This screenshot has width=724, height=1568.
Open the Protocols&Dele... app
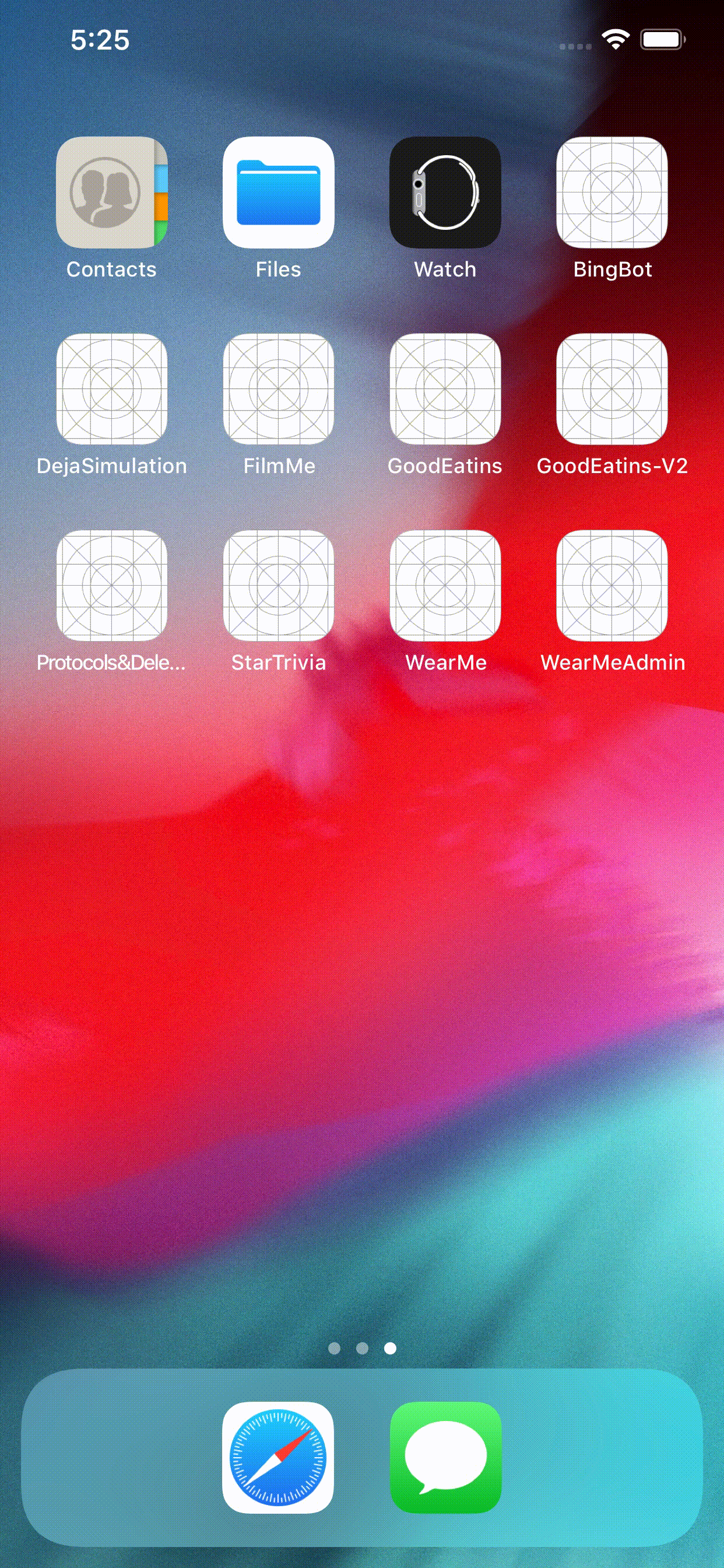(111, 586)
